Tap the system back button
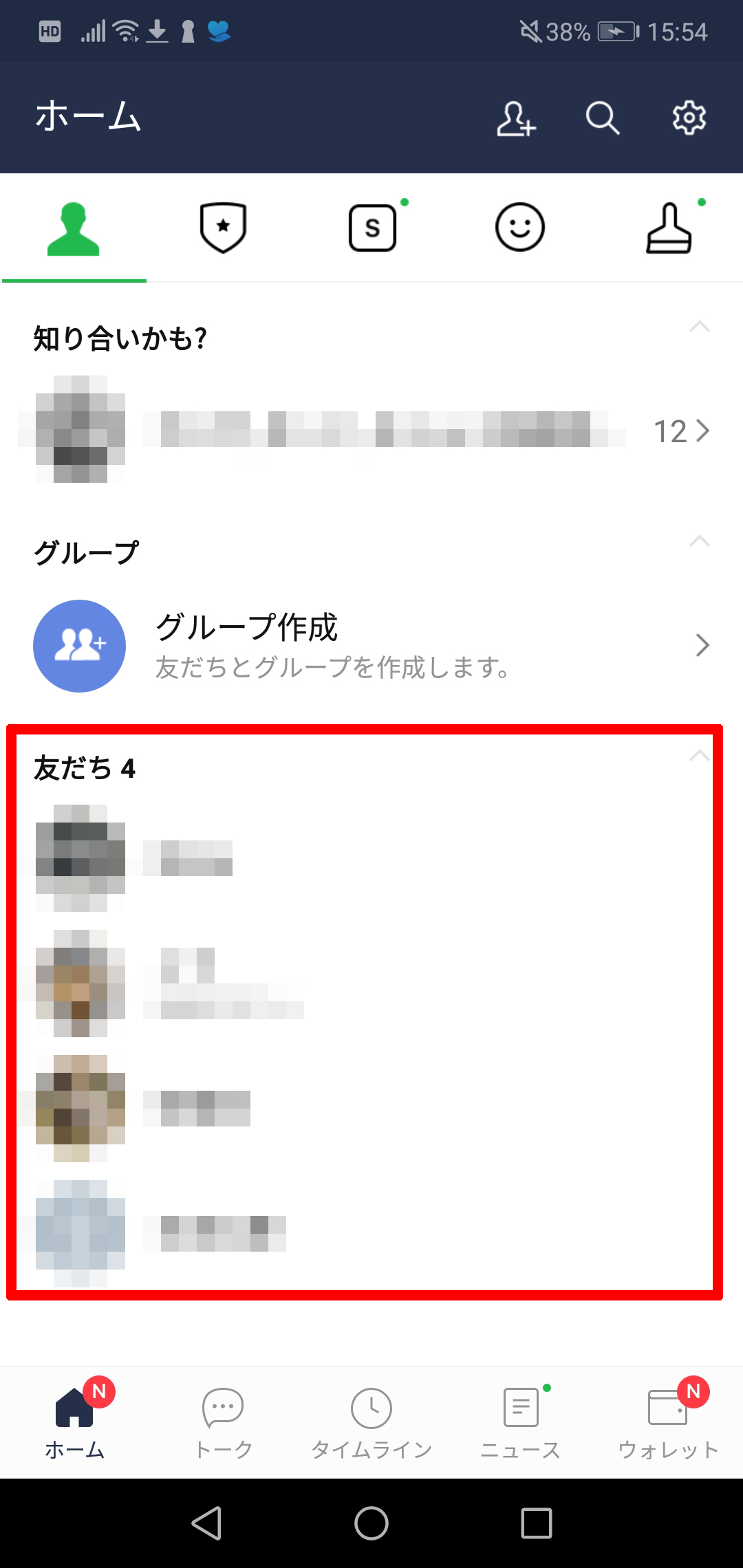743x1568 pixels. (x=206, y=1523)
